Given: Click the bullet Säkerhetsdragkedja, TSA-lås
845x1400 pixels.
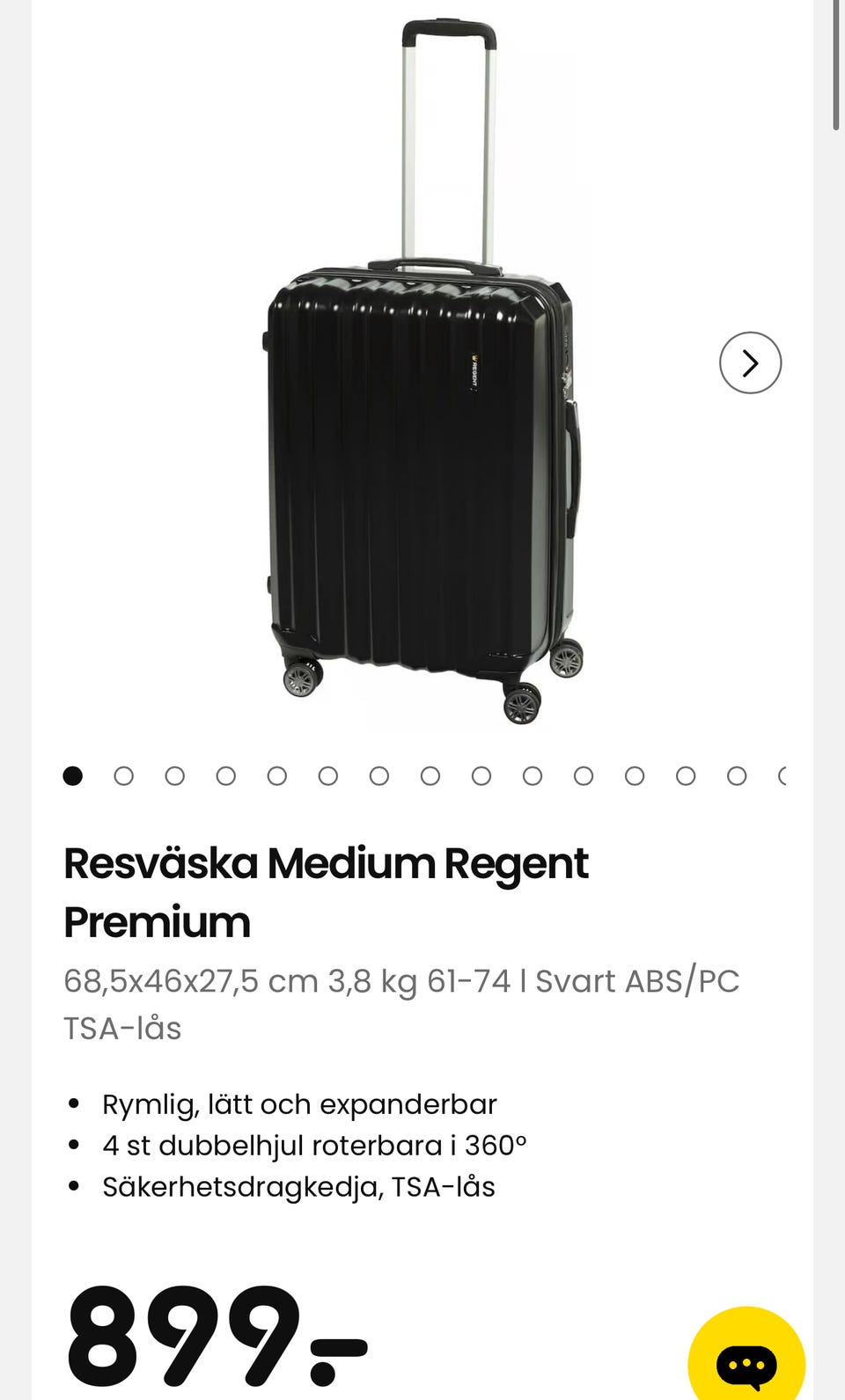Looking at the screenshot, I should coord(299,1187).
